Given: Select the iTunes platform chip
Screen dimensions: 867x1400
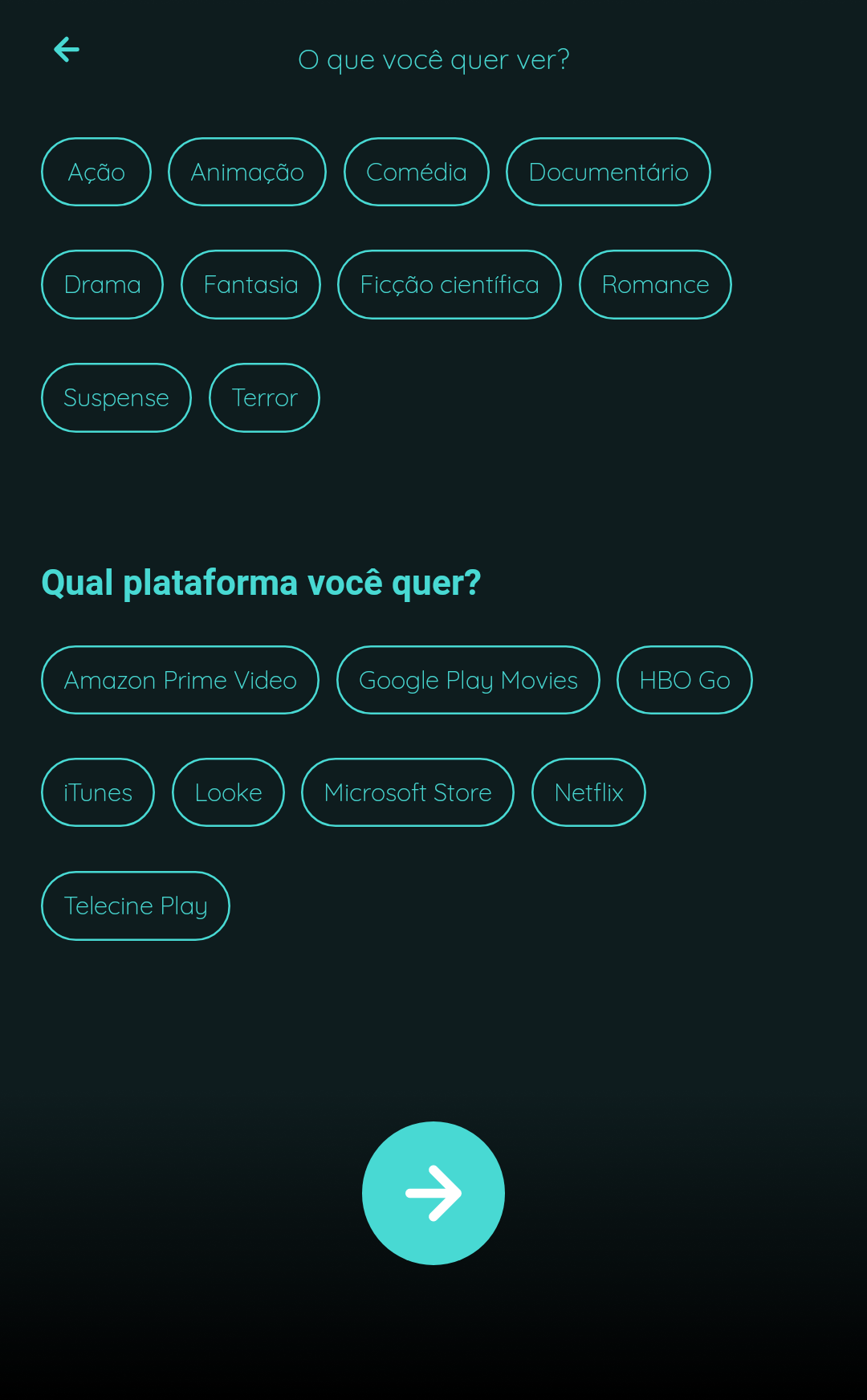Looking at the screenshot, I should (x=98, y=792).
